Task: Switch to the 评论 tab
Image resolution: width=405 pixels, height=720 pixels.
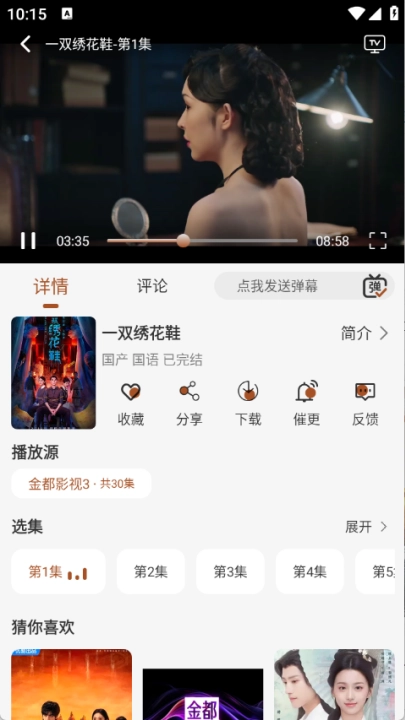Action: pyautogui.click(x=152, y=286)
